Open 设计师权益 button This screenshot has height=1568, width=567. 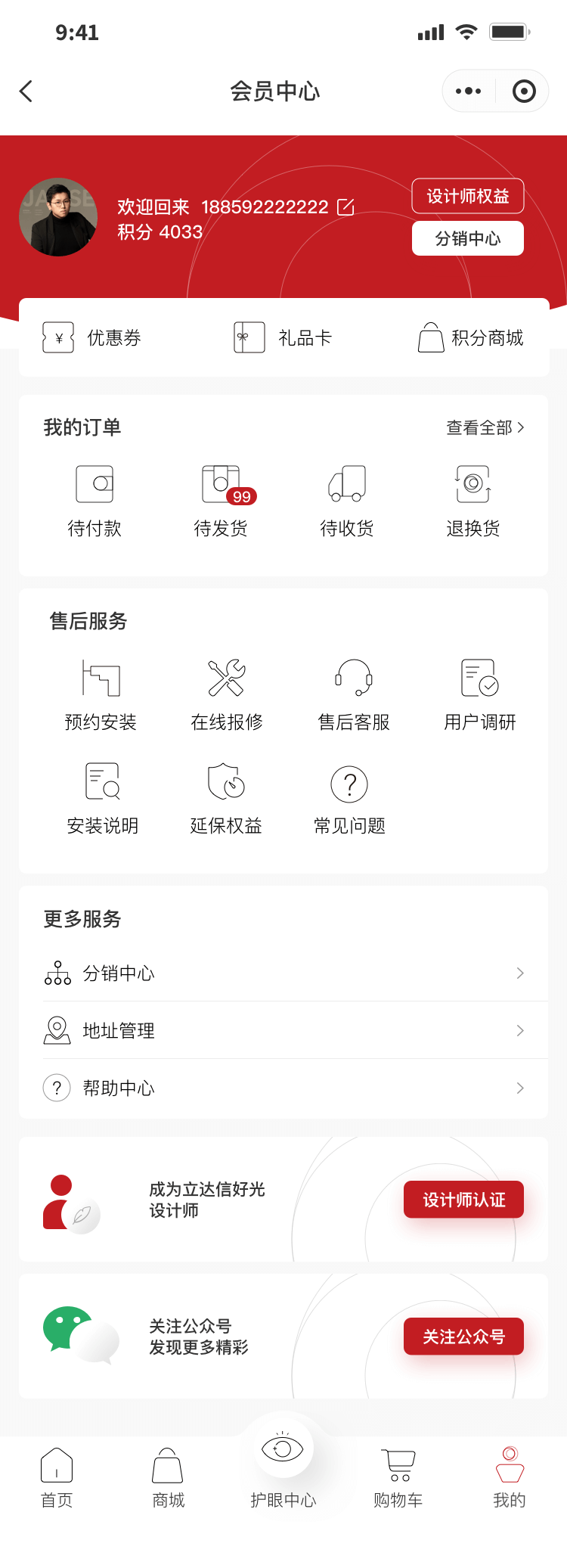pyautogui.click(x=467, y=197)
